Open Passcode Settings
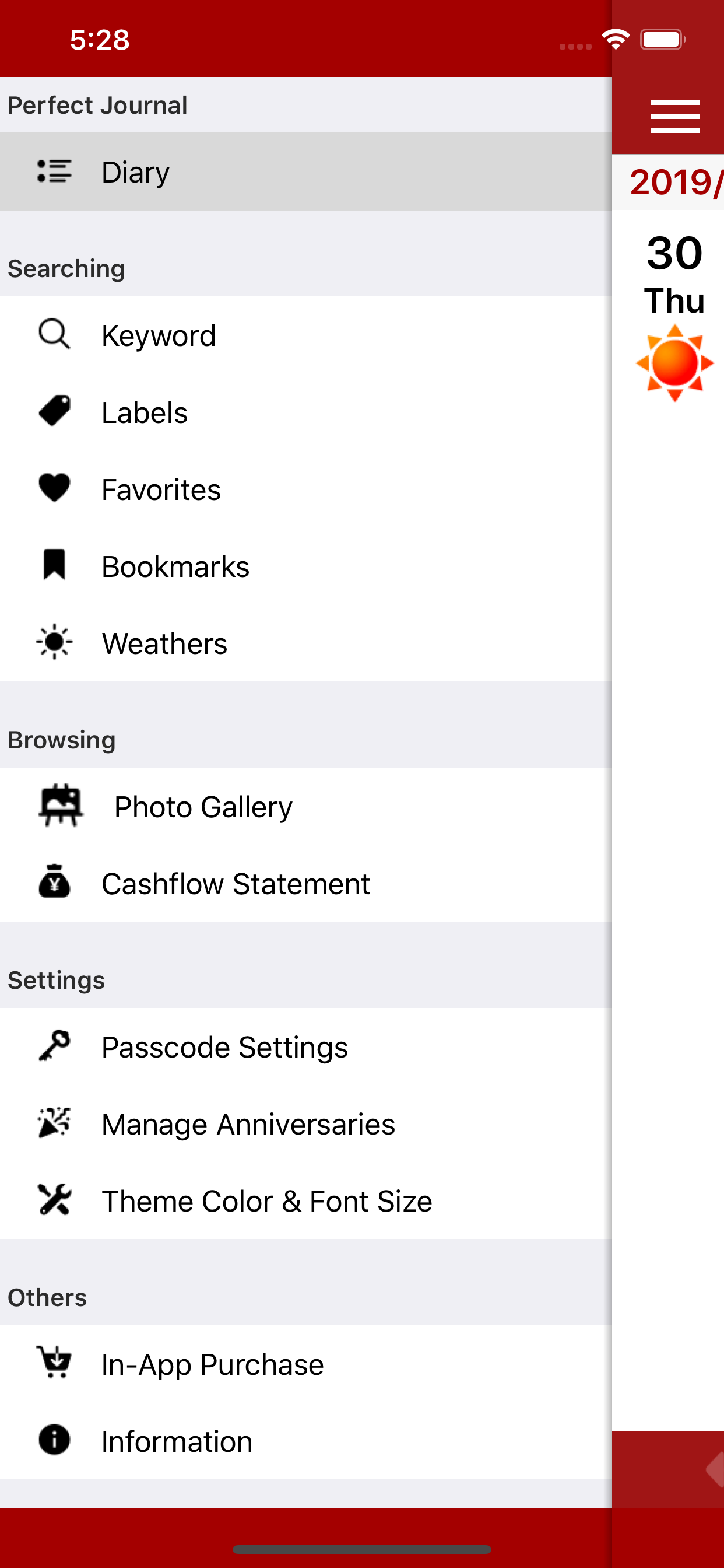Viewport: 724px width, 1568px height. pos(306,1046)
